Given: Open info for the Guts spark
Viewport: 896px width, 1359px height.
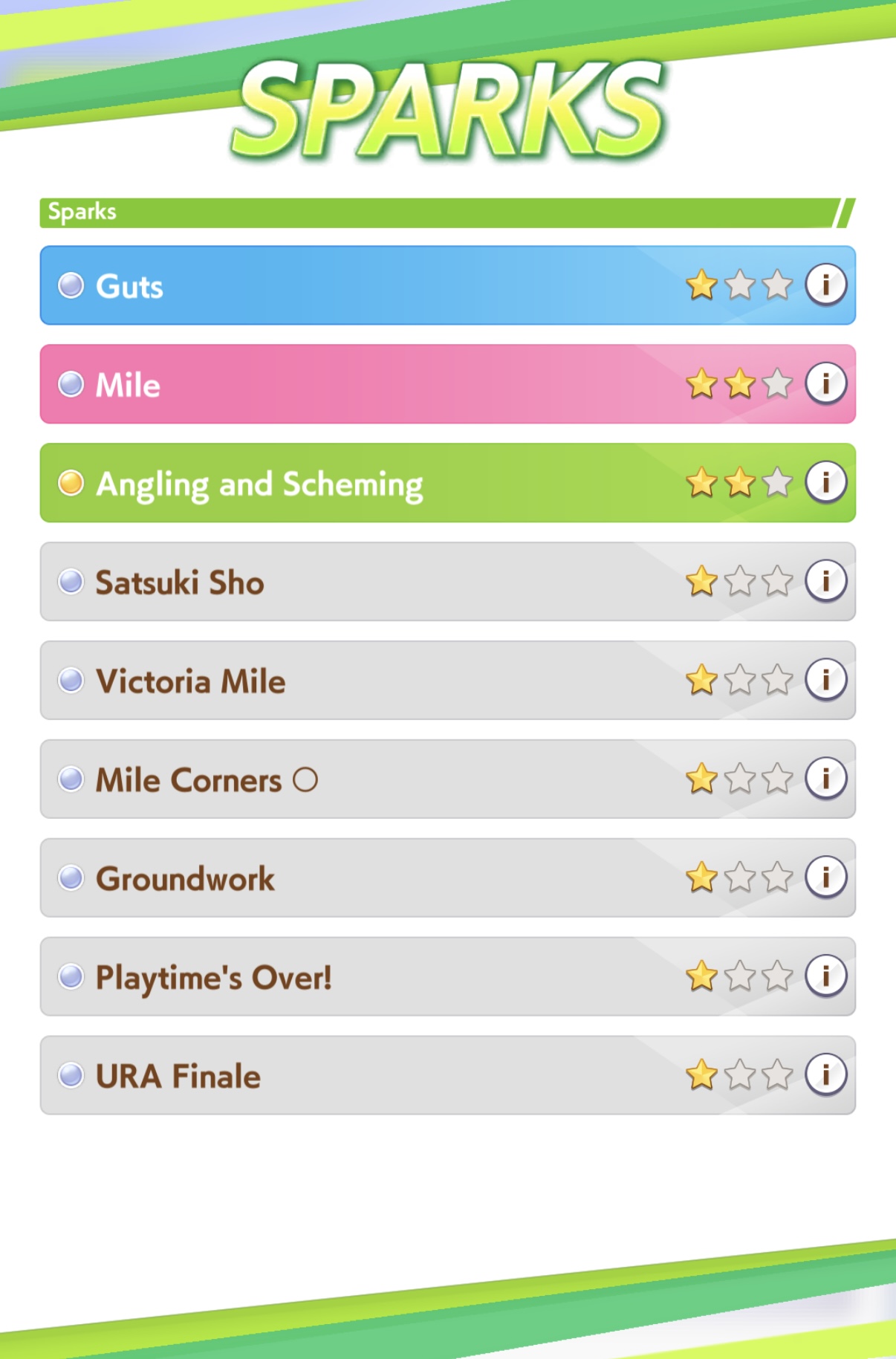Looking at the screenshot, I should [825, 285].
